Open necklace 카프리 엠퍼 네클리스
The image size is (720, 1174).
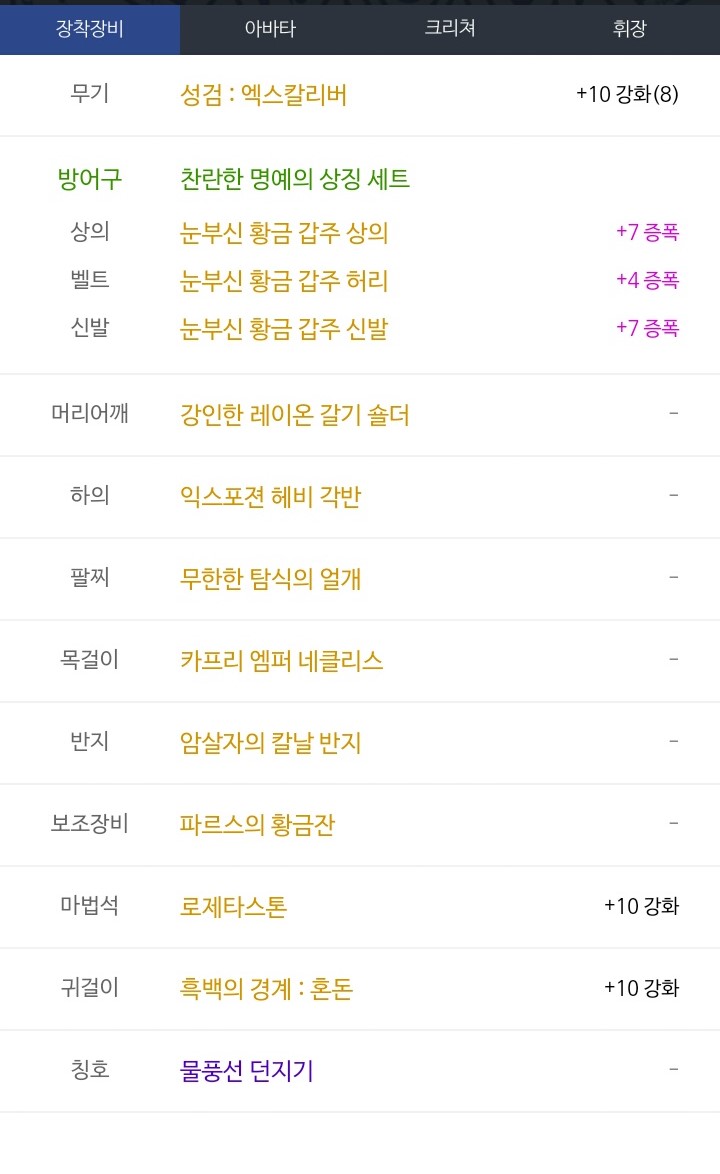[x=281, y=660]
